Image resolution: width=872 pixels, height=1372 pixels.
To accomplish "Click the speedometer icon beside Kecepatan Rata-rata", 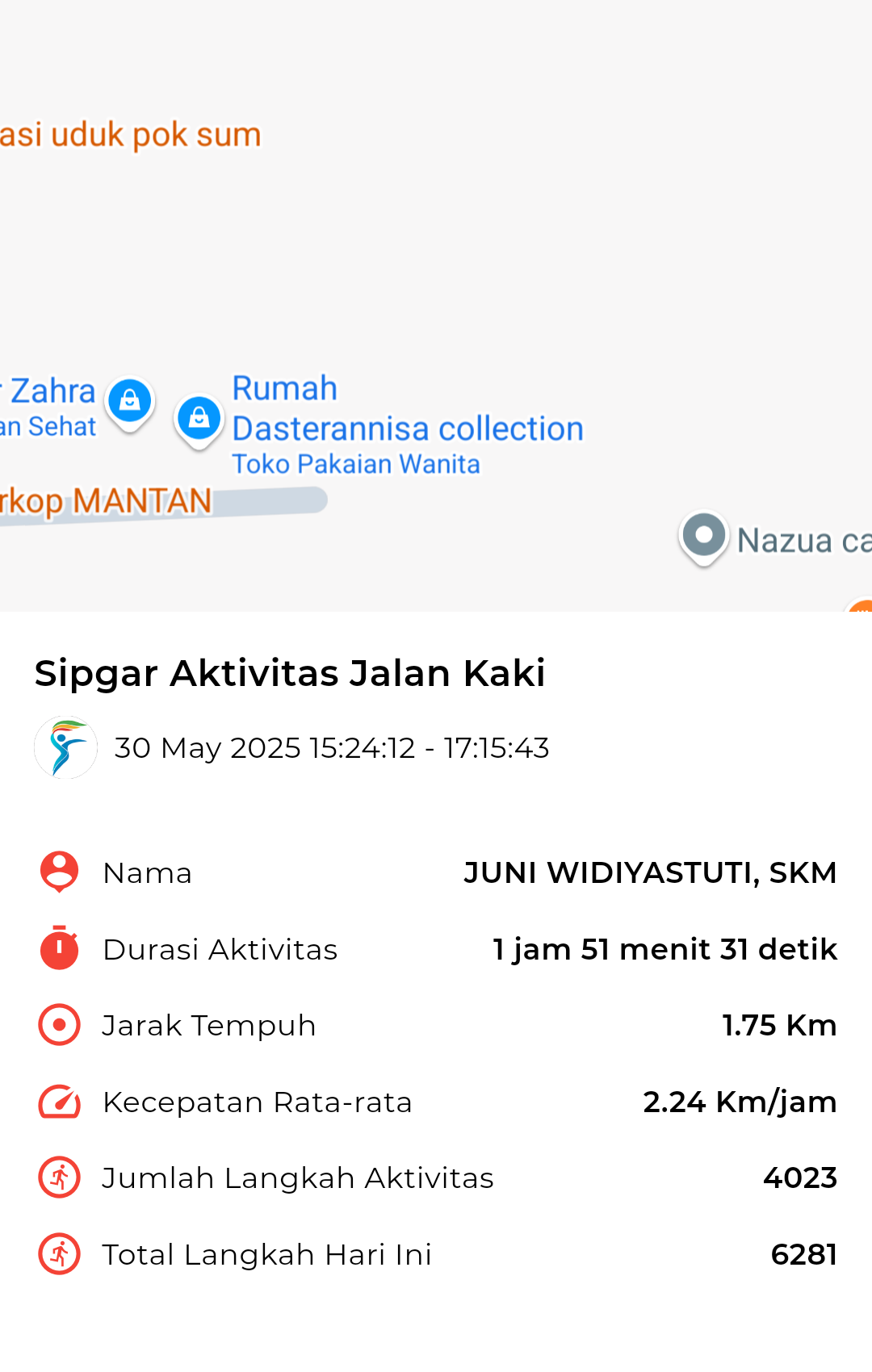I will click(x=57, y=1101).
